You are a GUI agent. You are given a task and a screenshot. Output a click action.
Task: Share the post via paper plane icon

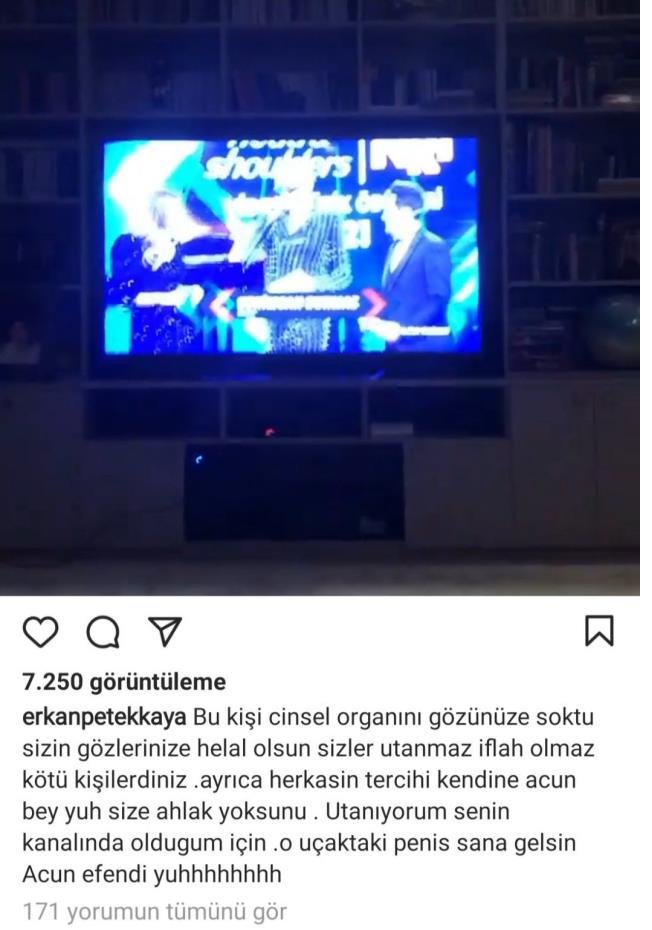[164, 631]
